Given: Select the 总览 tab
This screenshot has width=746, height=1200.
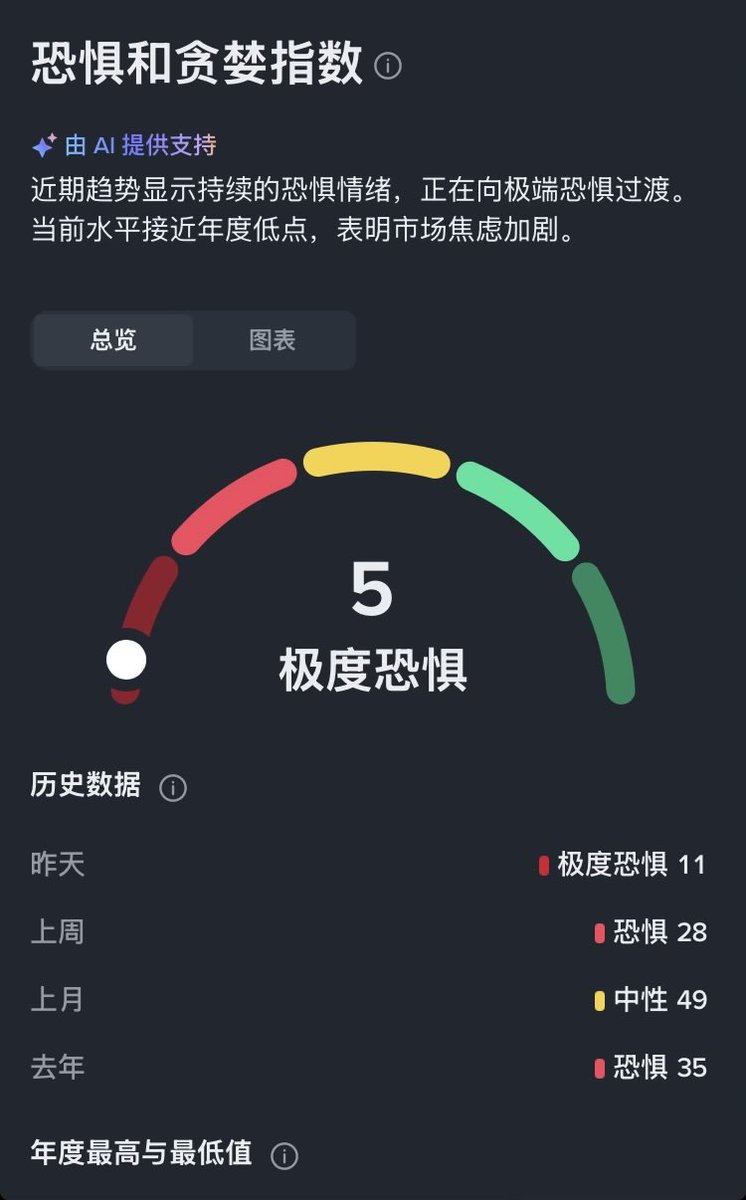Looking at the screenshot, I should (113, 340).
